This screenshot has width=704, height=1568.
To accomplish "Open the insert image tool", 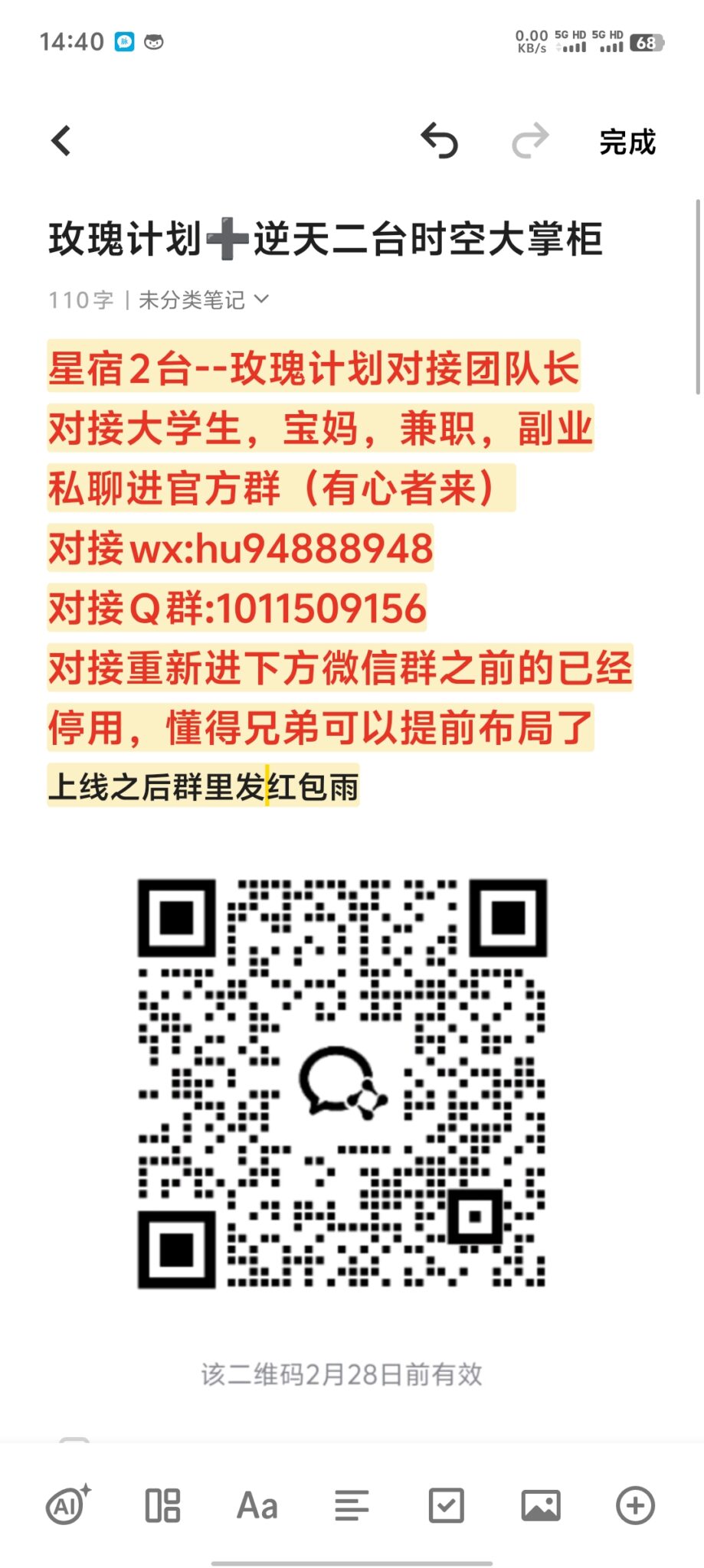I will 540,1505.
